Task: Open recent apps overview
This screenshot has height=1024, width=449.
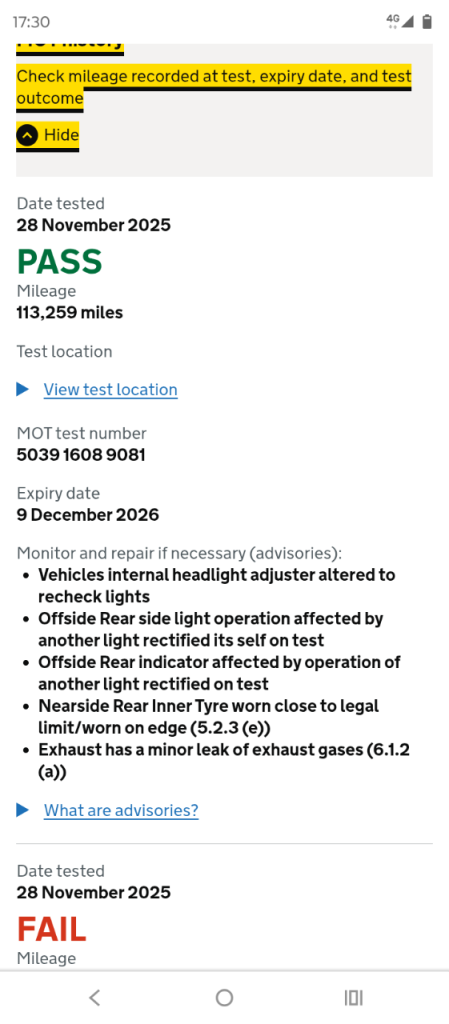Action: point(353,997)
